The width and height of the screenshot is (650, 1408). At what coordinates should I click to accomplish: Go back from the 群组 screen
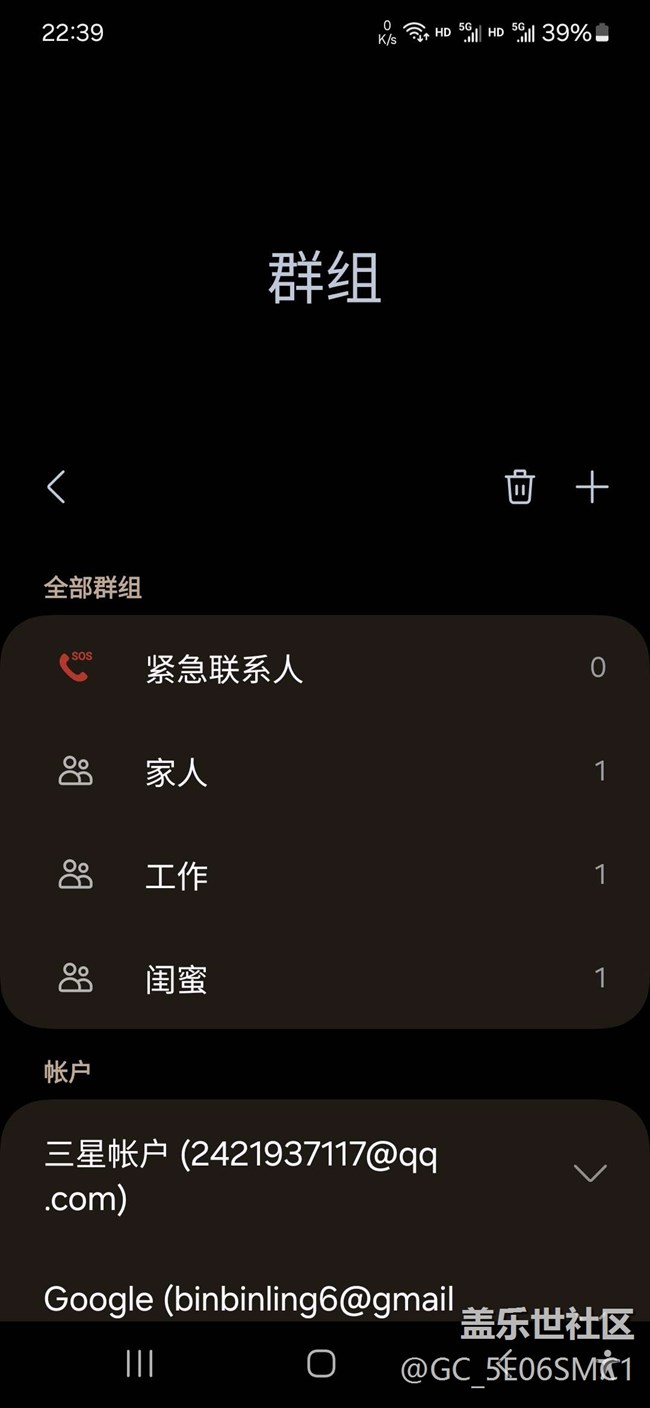point(56,487)
